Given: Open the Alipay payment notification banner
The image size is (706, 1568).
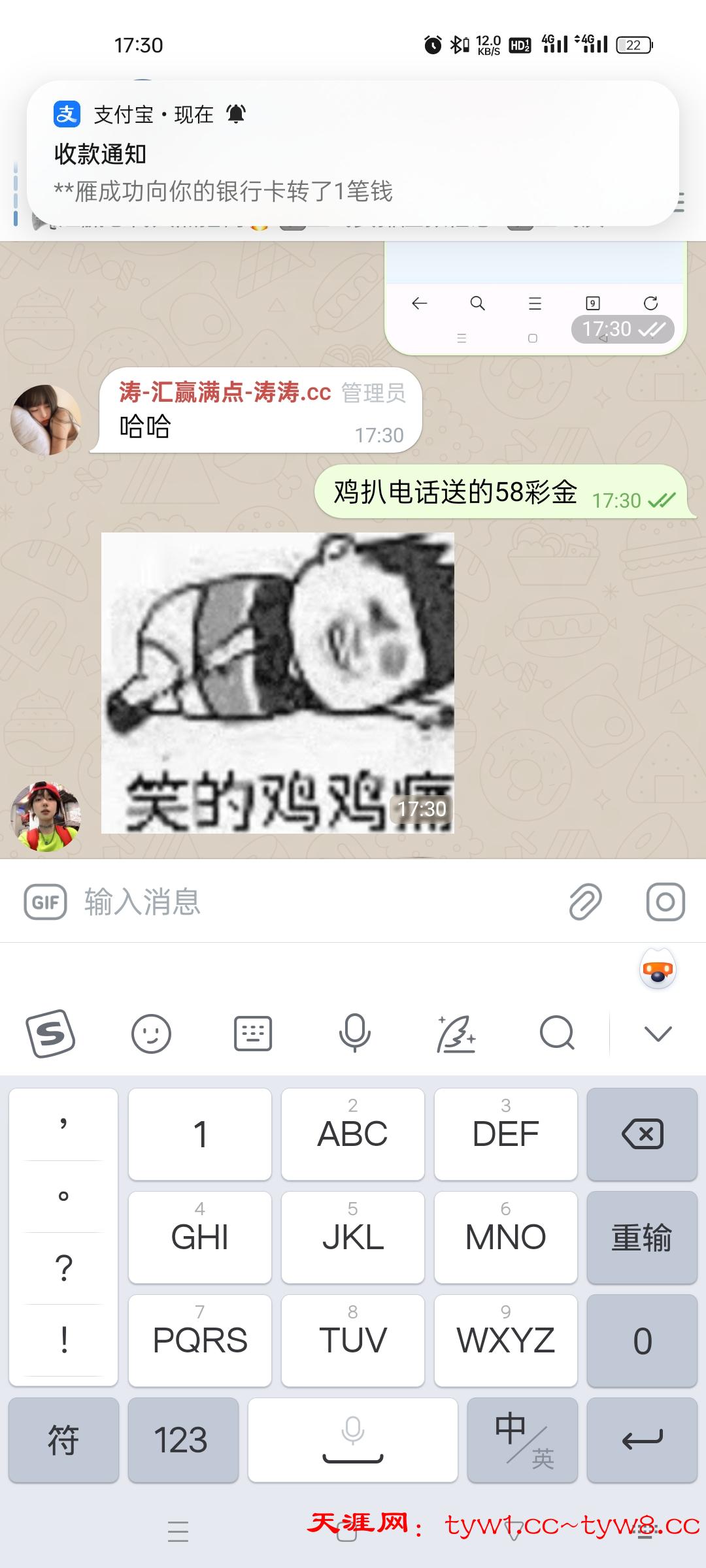Looking at the screenshot, I should click(x=353, y=154).
